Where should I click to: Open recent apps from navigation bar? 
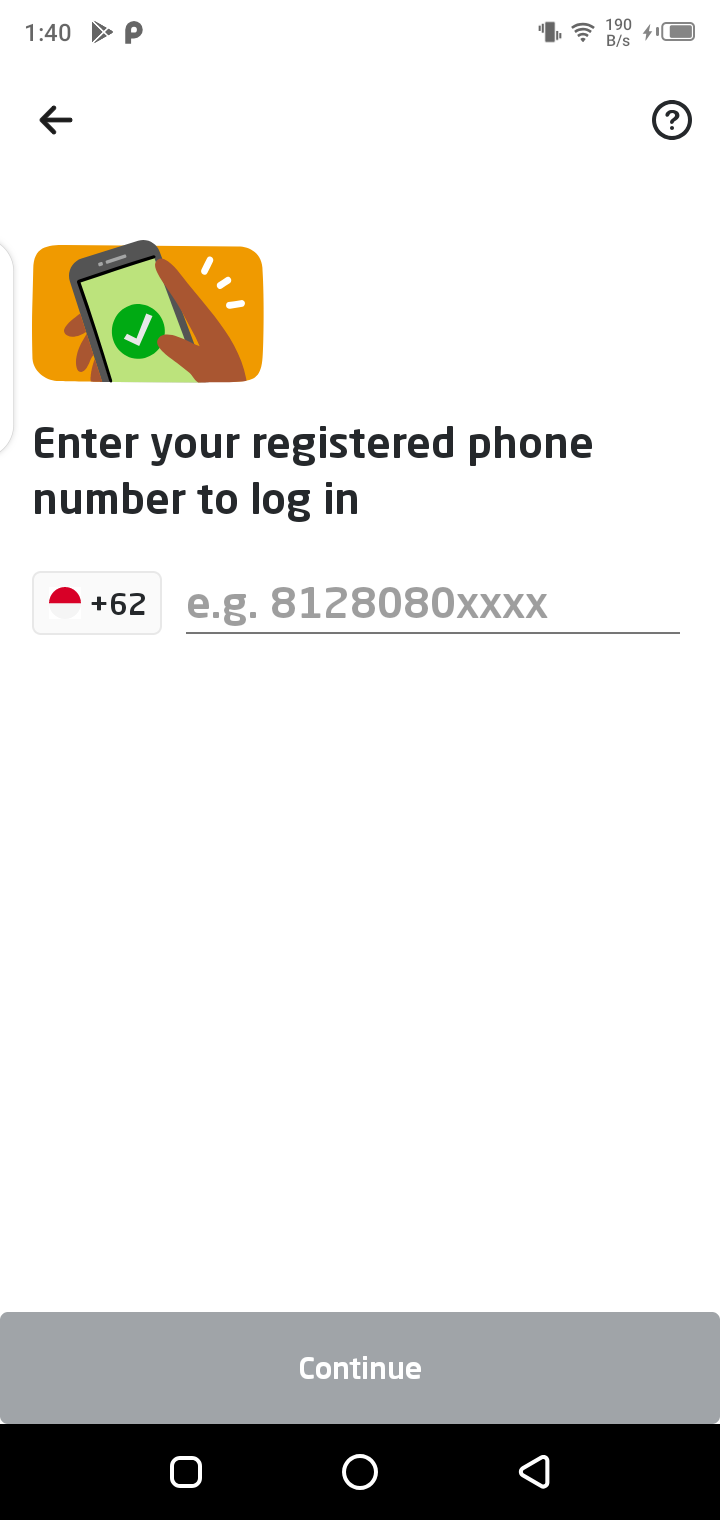coord(186,1471)
